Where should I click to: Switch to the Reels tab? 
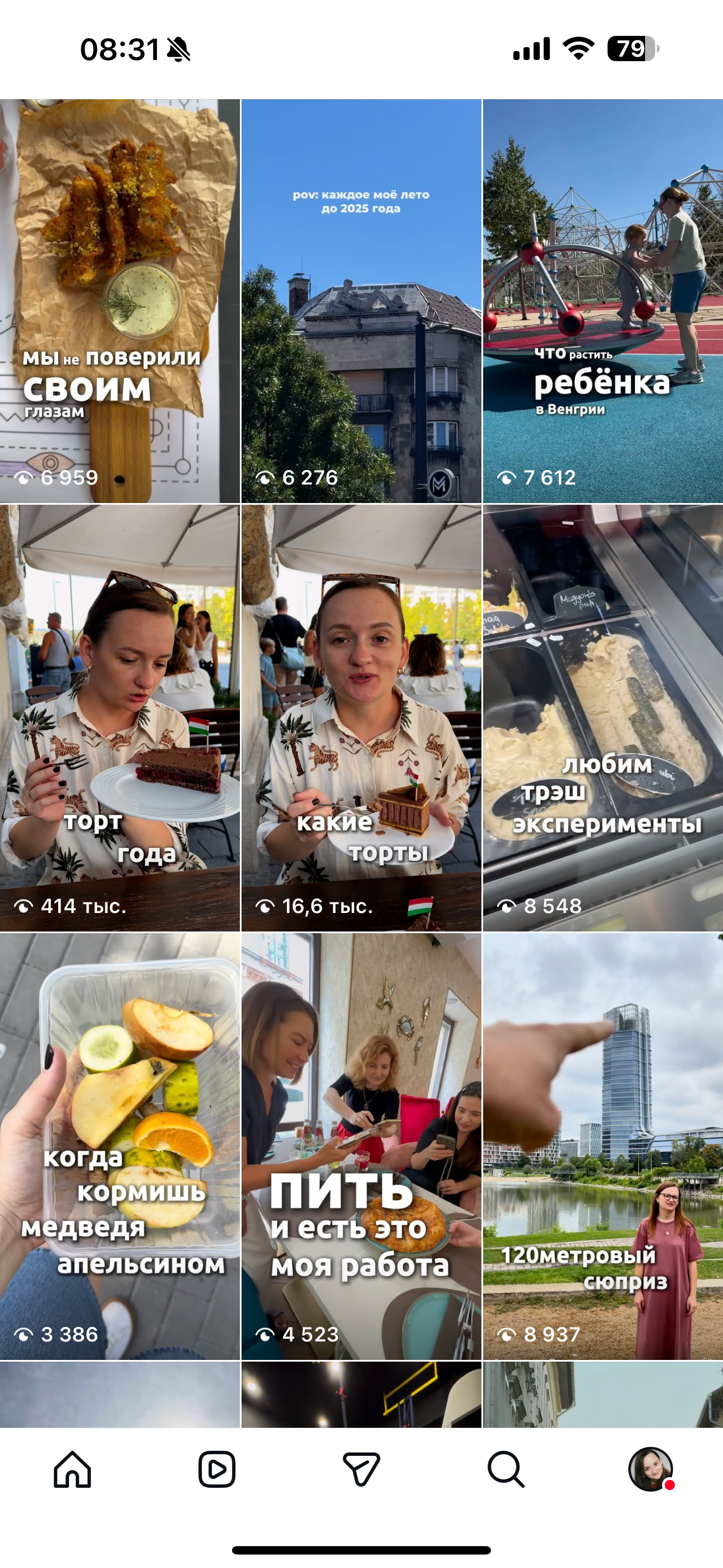217,1469
